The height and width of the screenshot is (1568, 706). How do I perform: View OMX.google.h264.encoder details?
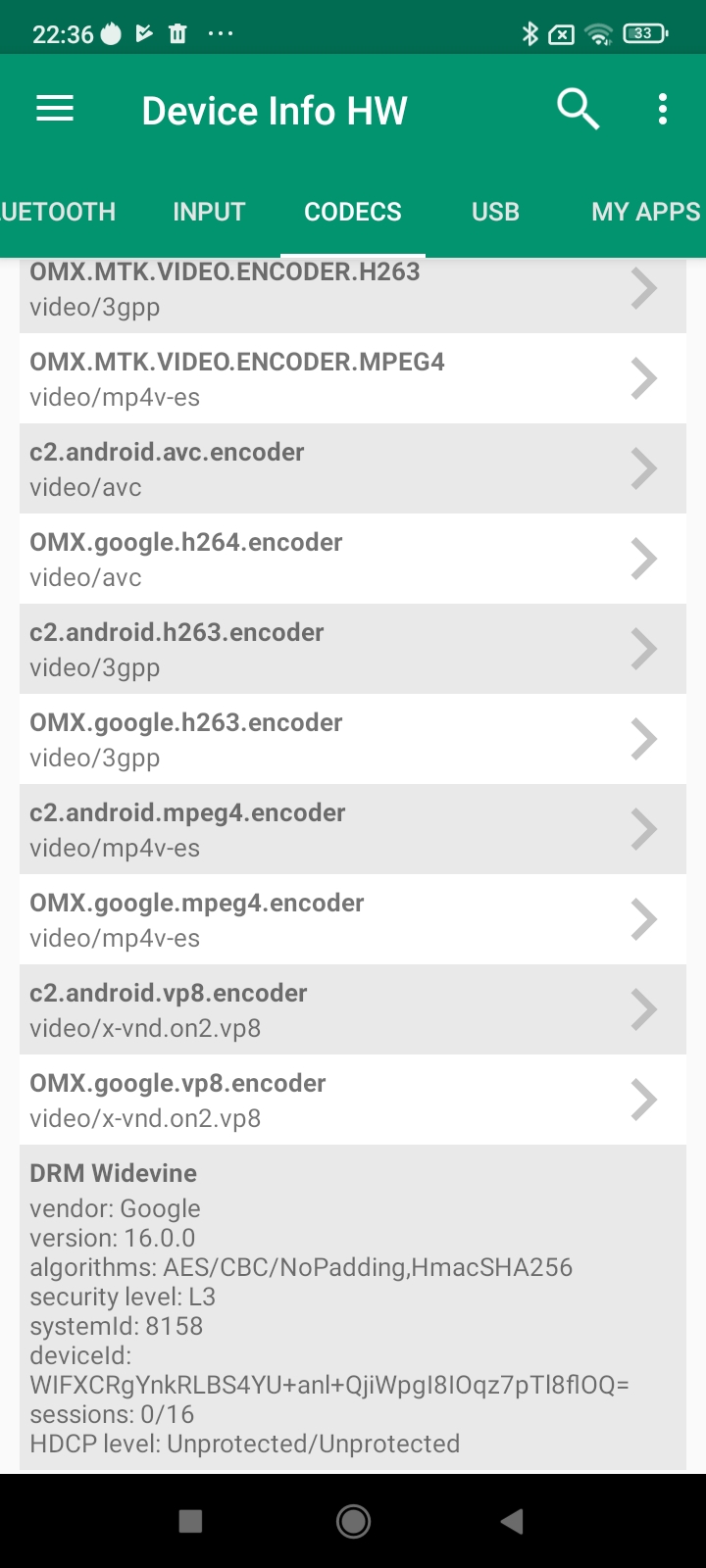click(x=353, y=560)
